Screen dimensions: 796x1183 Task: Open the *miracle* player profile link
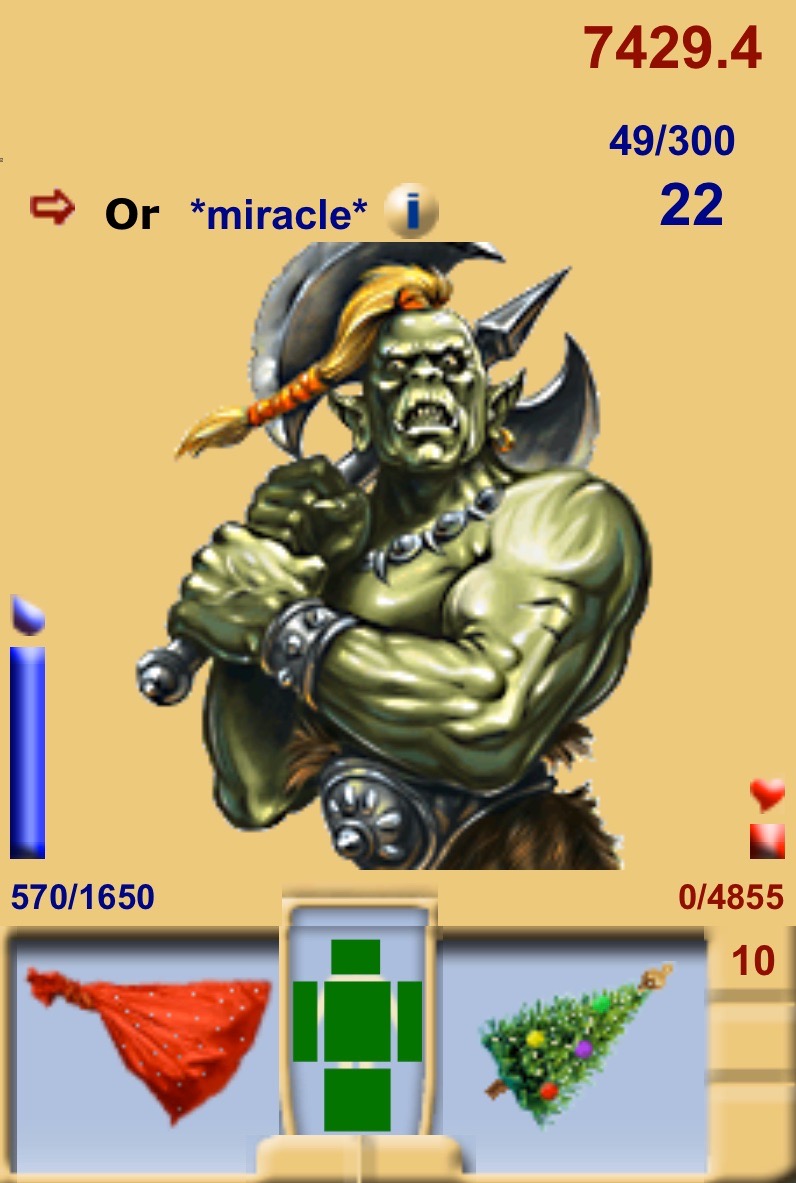tap(279, 213)
